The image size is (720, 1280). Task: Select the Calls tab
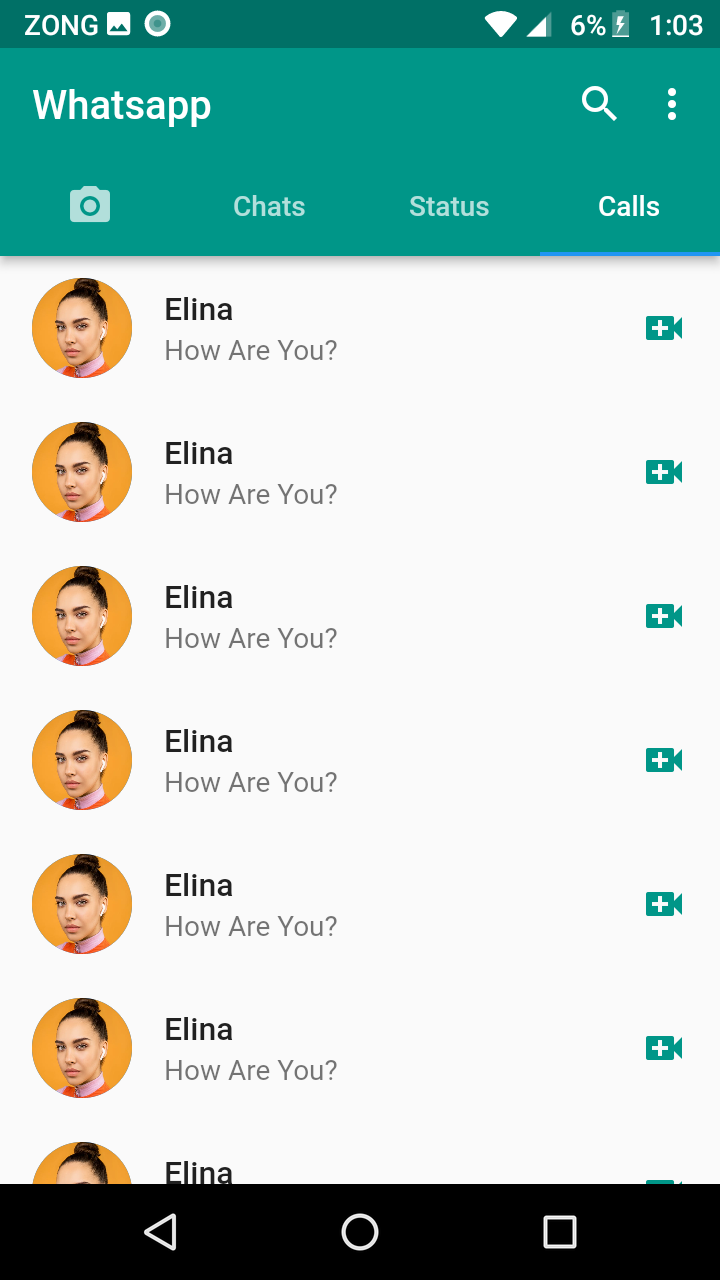point(629,205)
